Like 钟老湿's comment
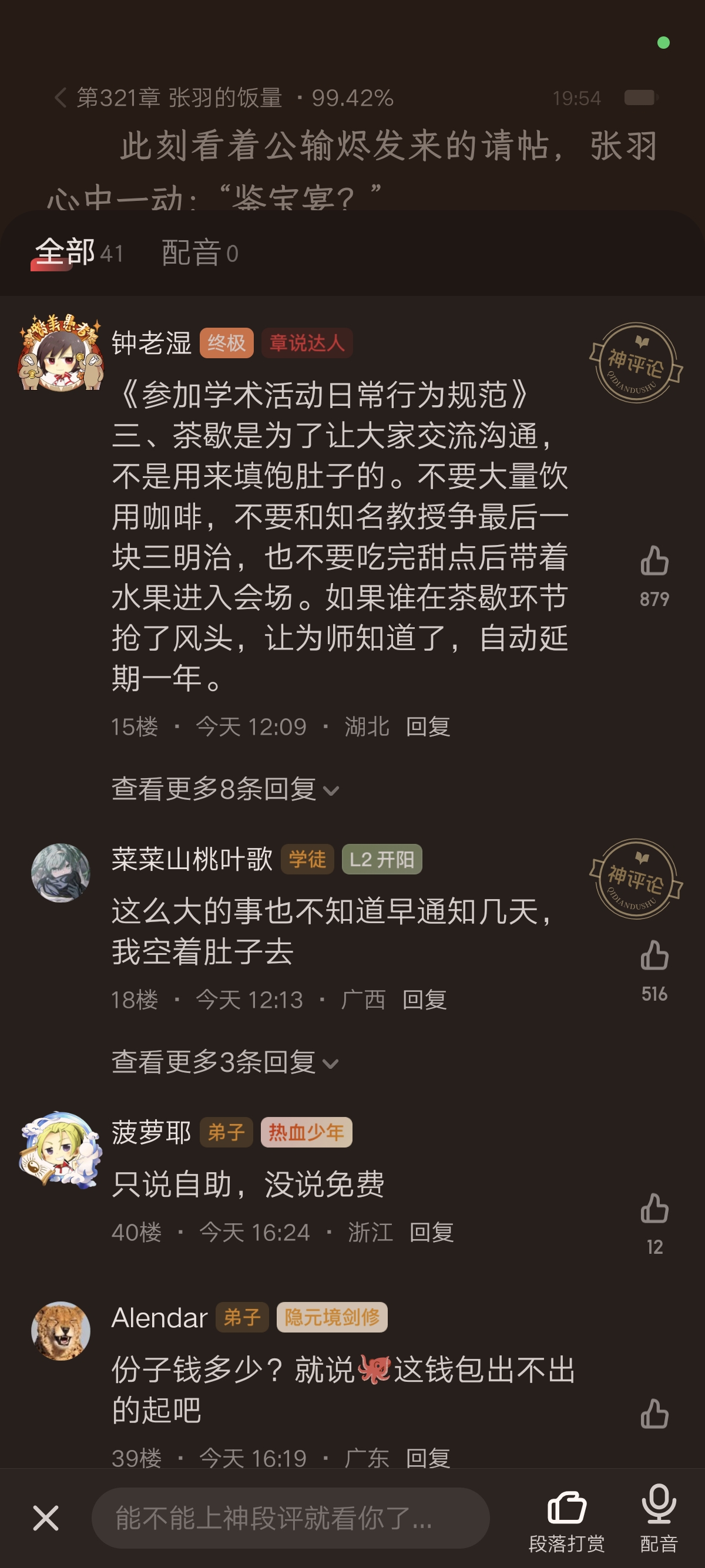The image size is (705, 1568). 654,561
